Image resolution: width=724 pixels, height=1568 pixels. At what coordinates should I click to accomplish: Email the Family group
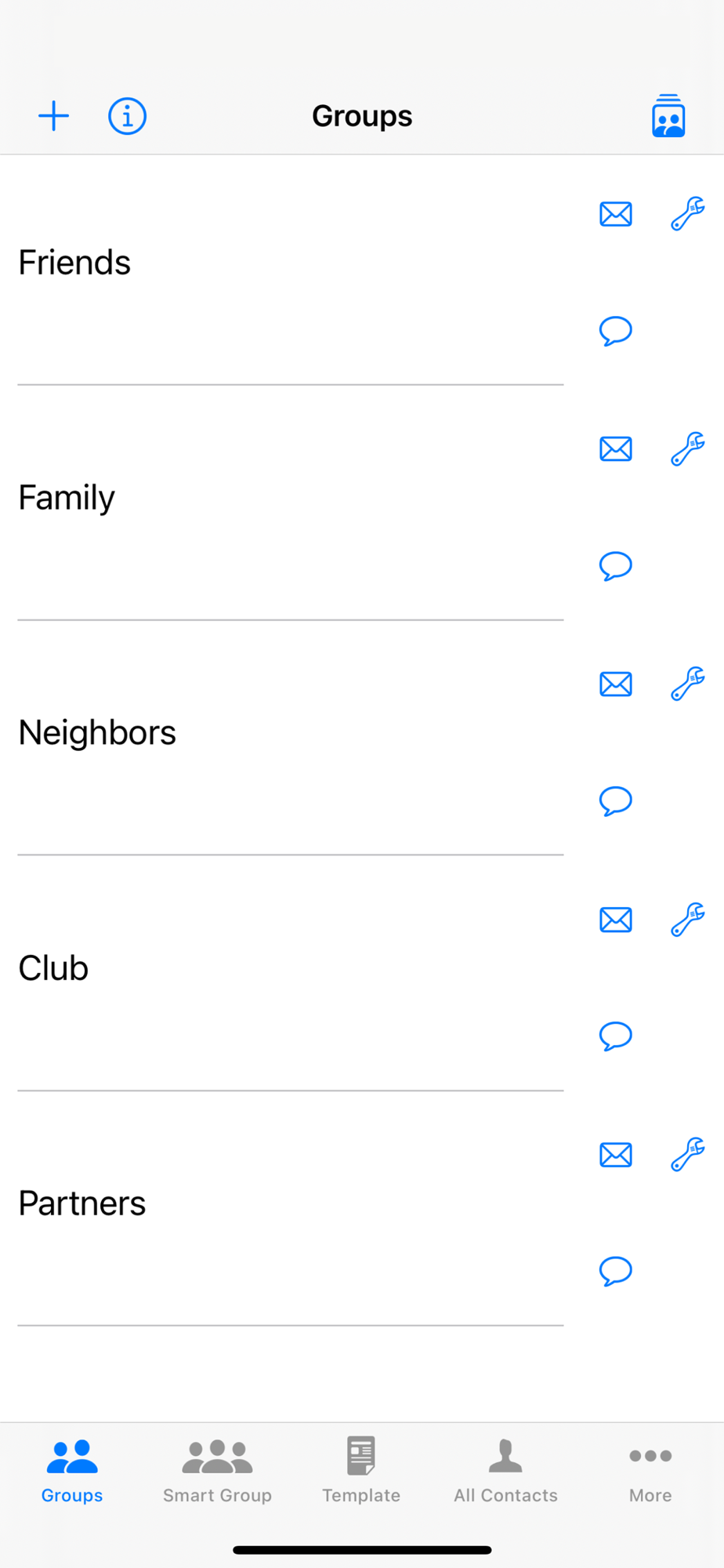point(616,449)
